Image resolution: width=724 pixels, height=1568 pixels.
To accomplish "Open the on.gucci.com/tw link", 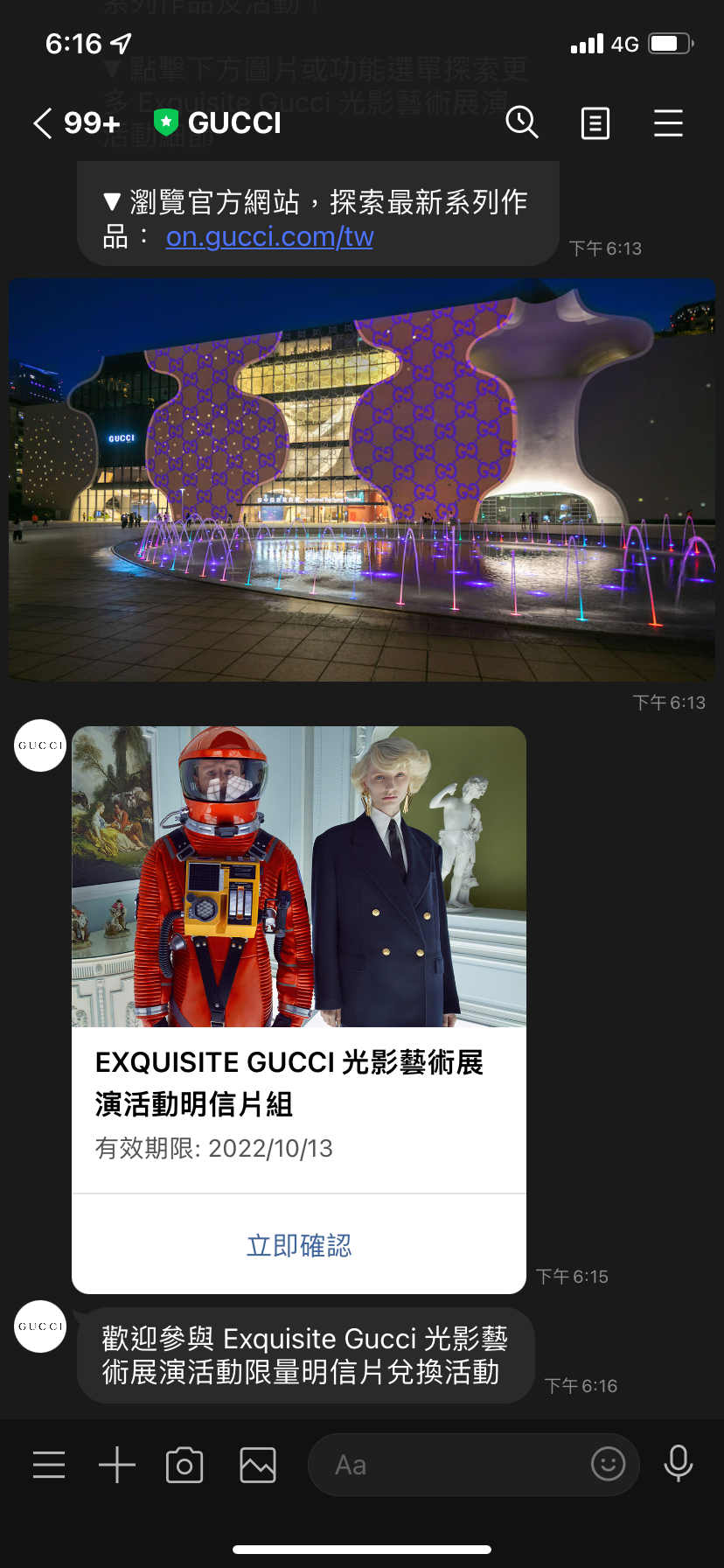I will tap(269, 237).
